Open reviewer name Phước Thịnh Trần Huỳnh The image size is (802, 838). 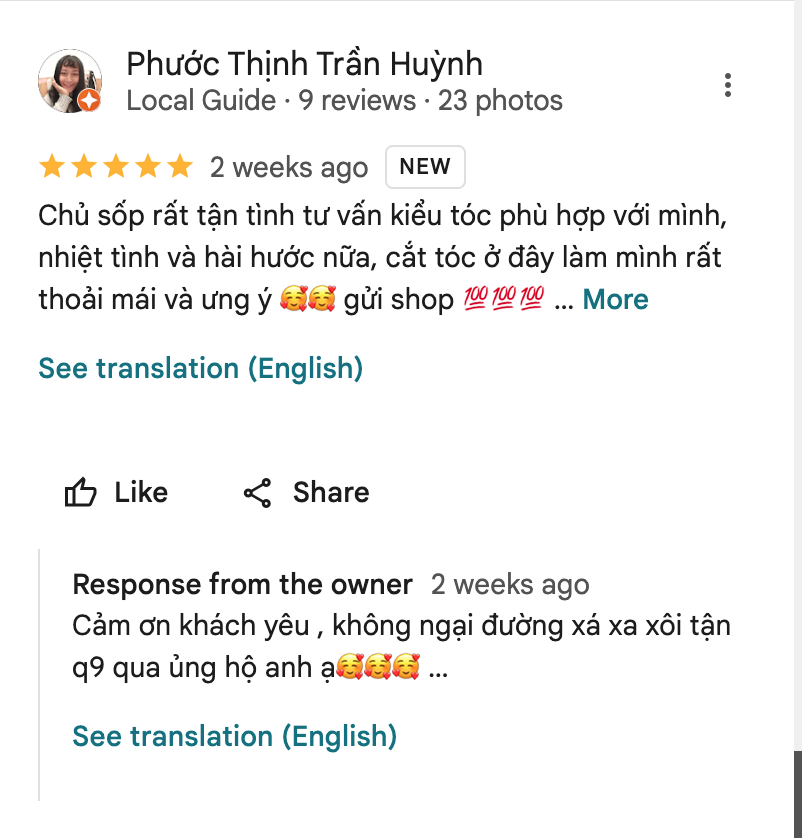[x=304, y=64]
